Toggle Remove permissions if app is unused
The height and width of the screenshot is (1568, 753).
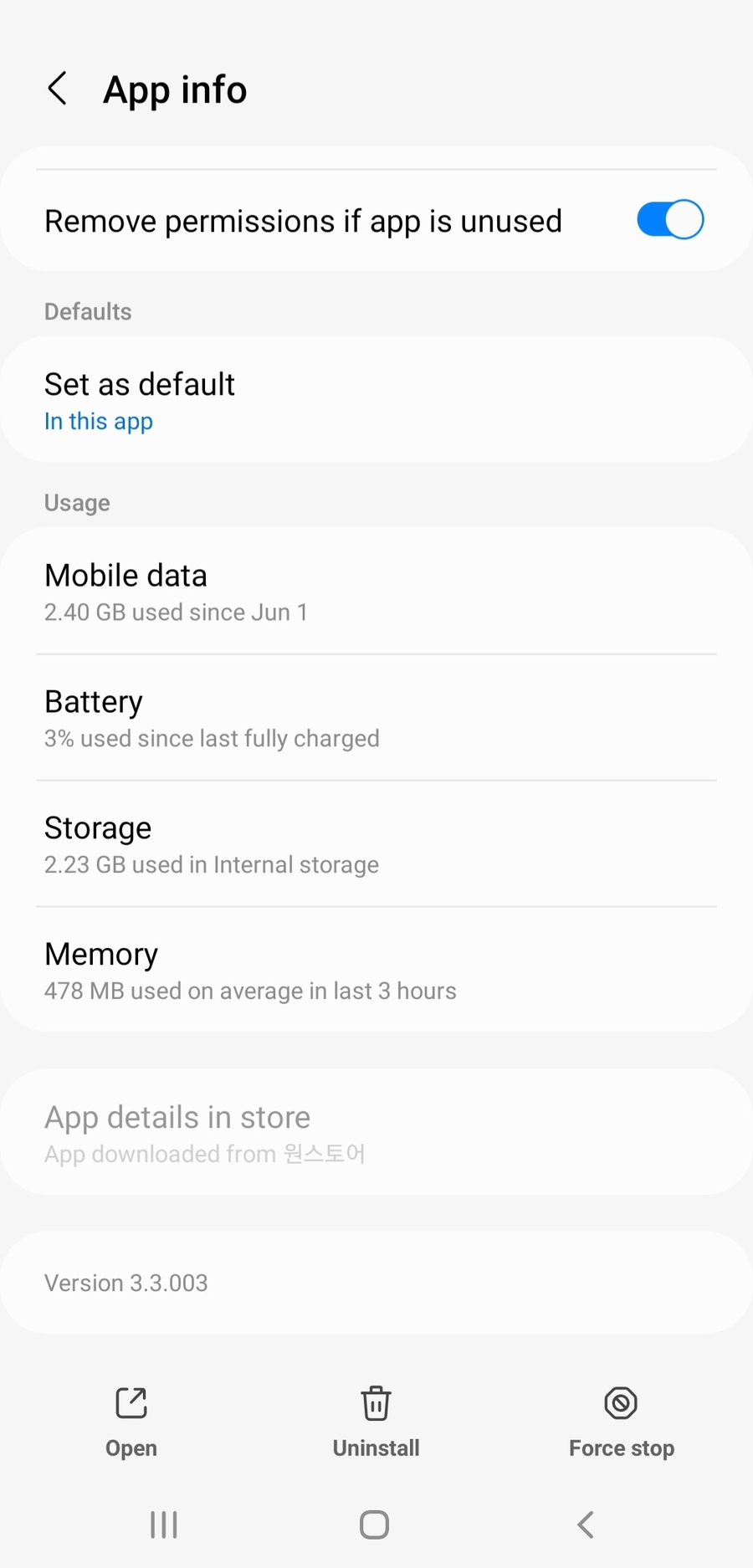click(669, 220)
